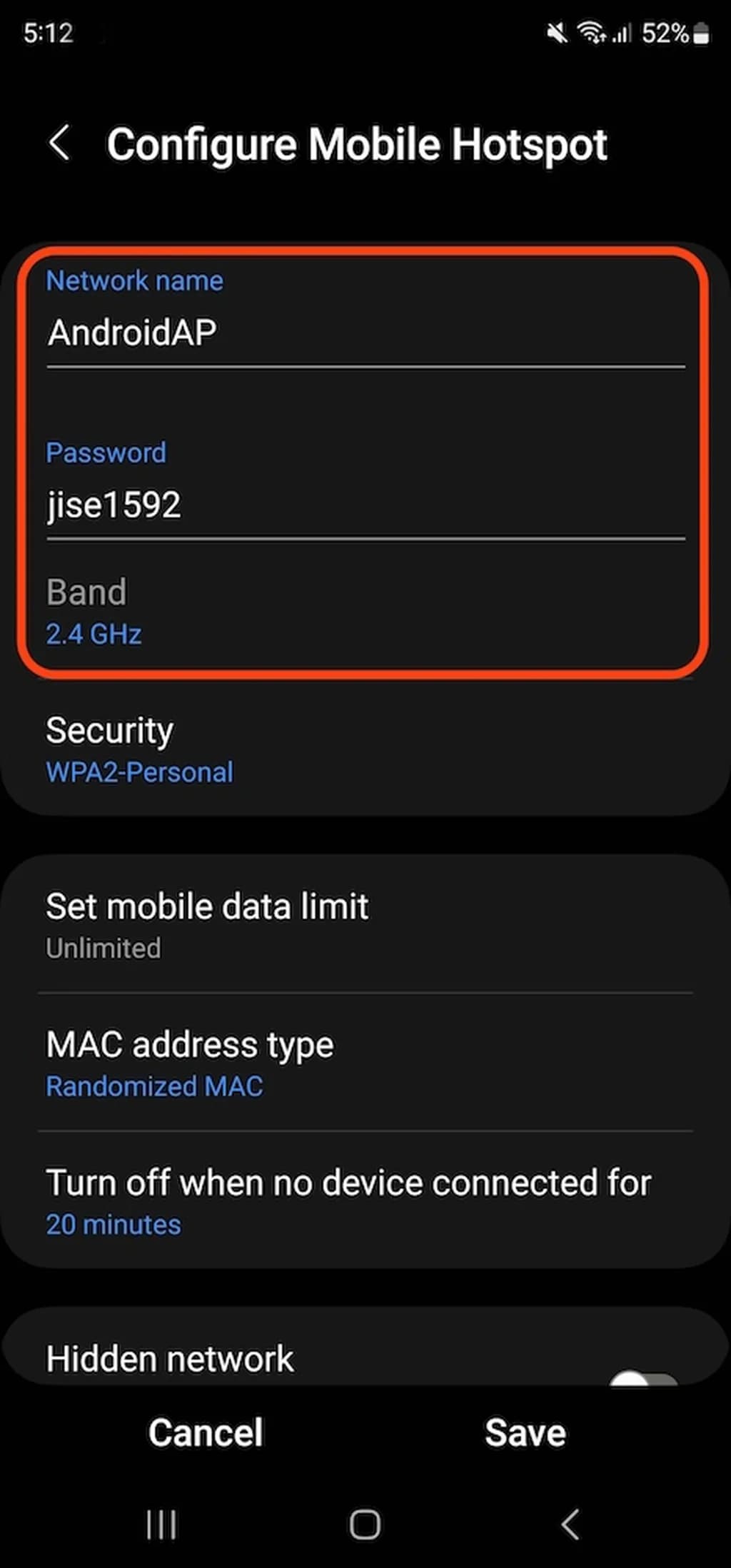Screen dimensions: 731x1568
Task: Edit the hotspot Password field
Action: tap(364, 505)
